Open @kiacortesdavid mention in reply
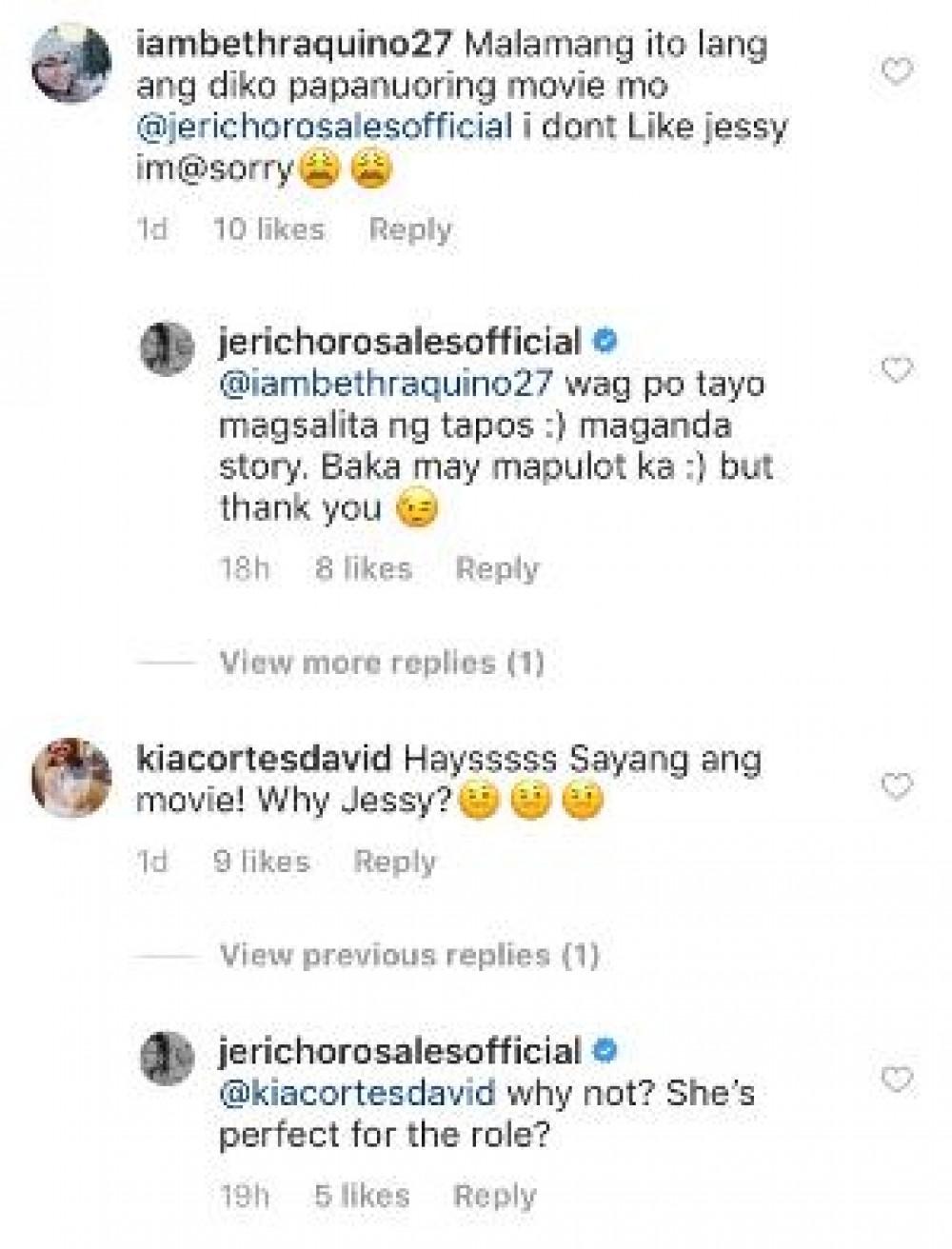This screenshot has width=952, height=1249. click(357, 1093)
